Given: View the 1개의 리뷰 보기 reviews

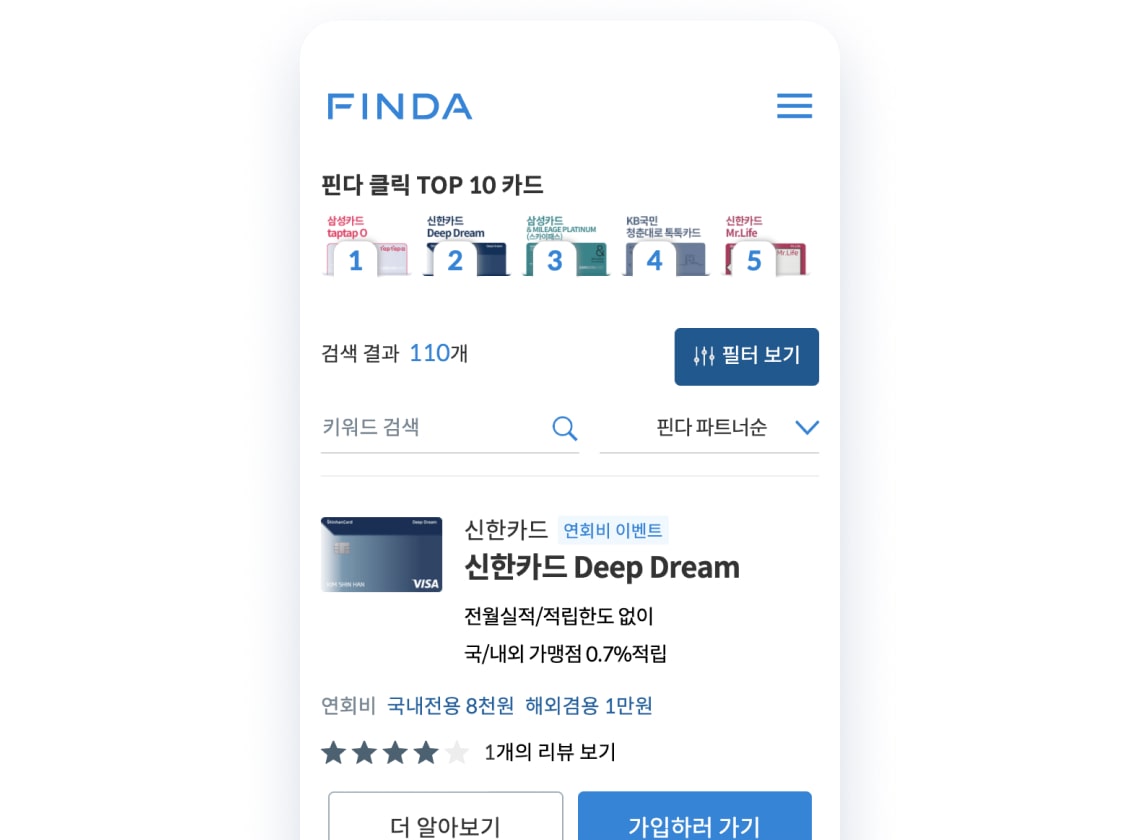Looking at the screenshot, I should [549, 752].
